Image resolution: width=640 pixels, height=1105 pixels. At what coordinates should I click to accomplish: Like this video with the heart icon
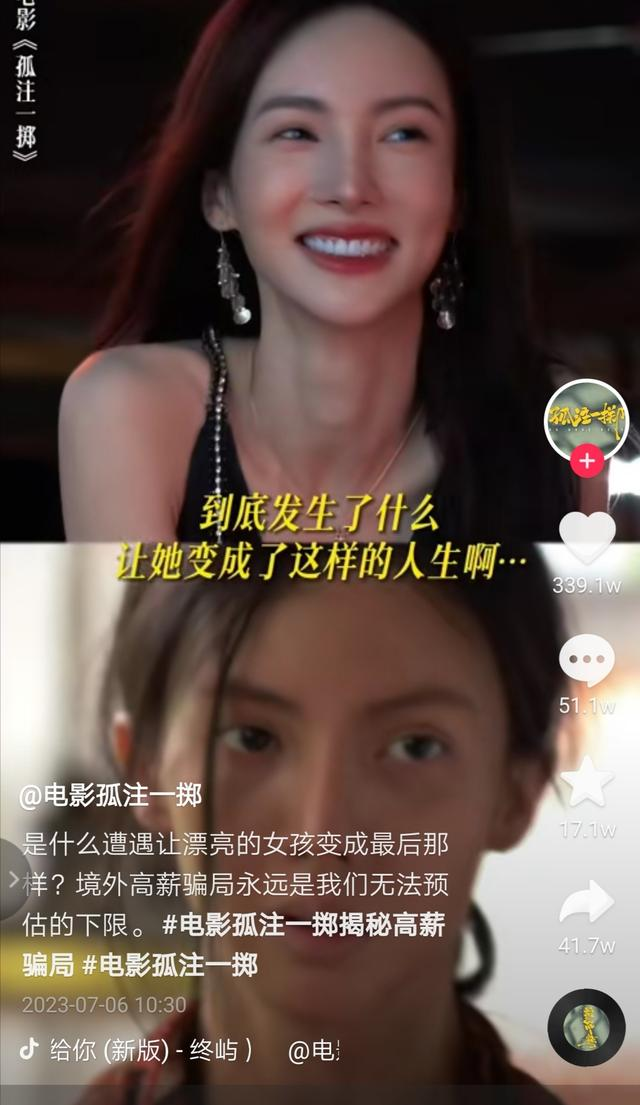586,538
